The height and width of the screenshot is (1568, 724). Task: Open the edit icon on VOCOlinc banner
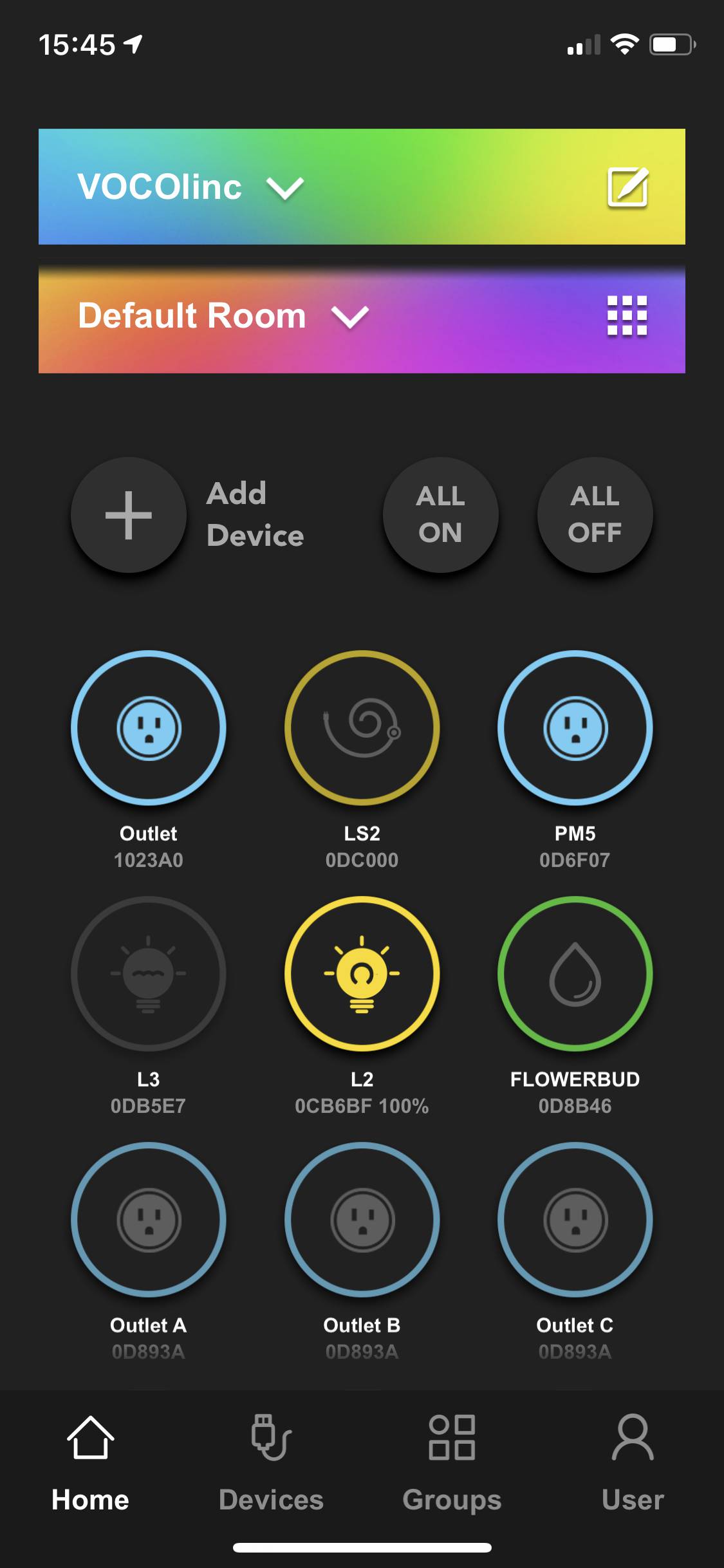click(x=627, y=187)
